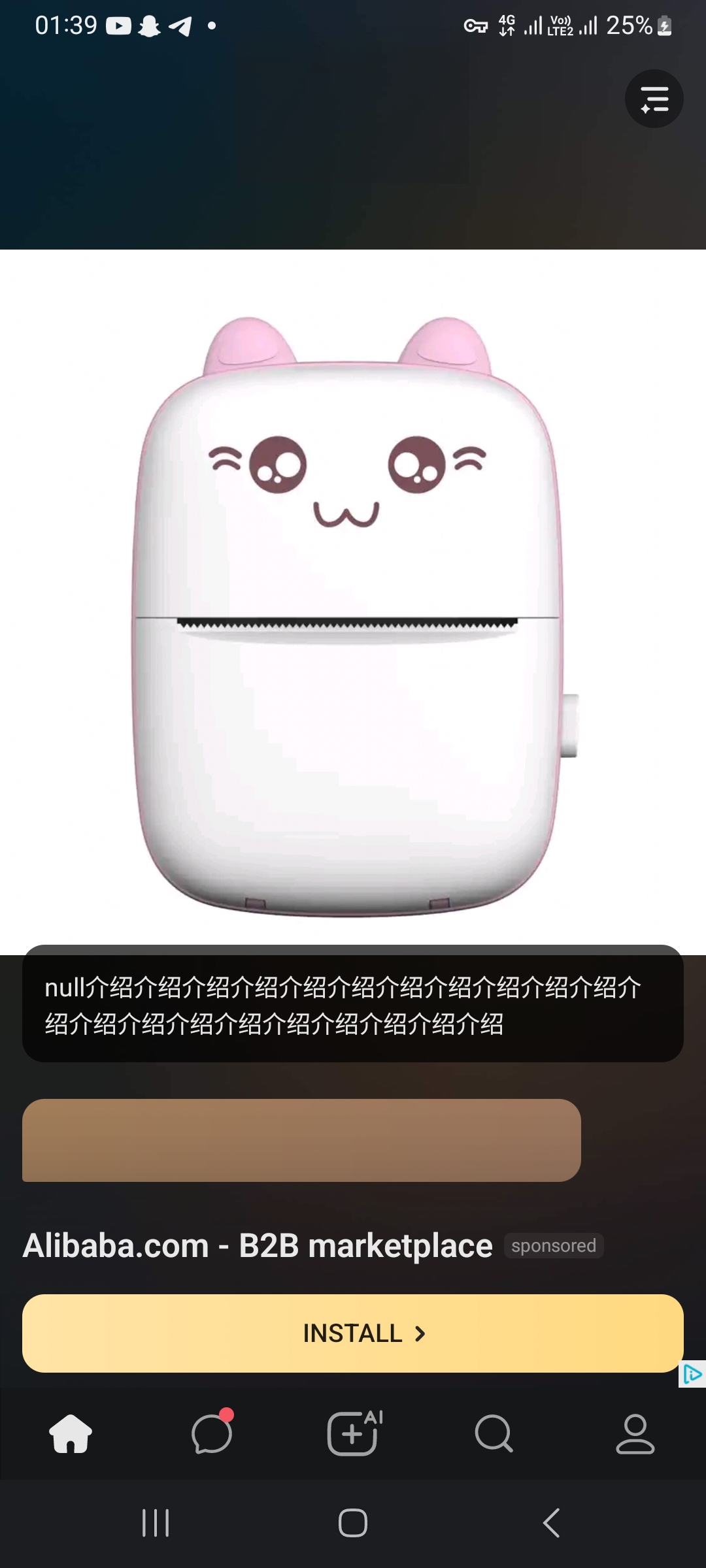Open recent apps from the navigation bar
The width and height of the screenshot is (706, 1568).
[156, 1523]
